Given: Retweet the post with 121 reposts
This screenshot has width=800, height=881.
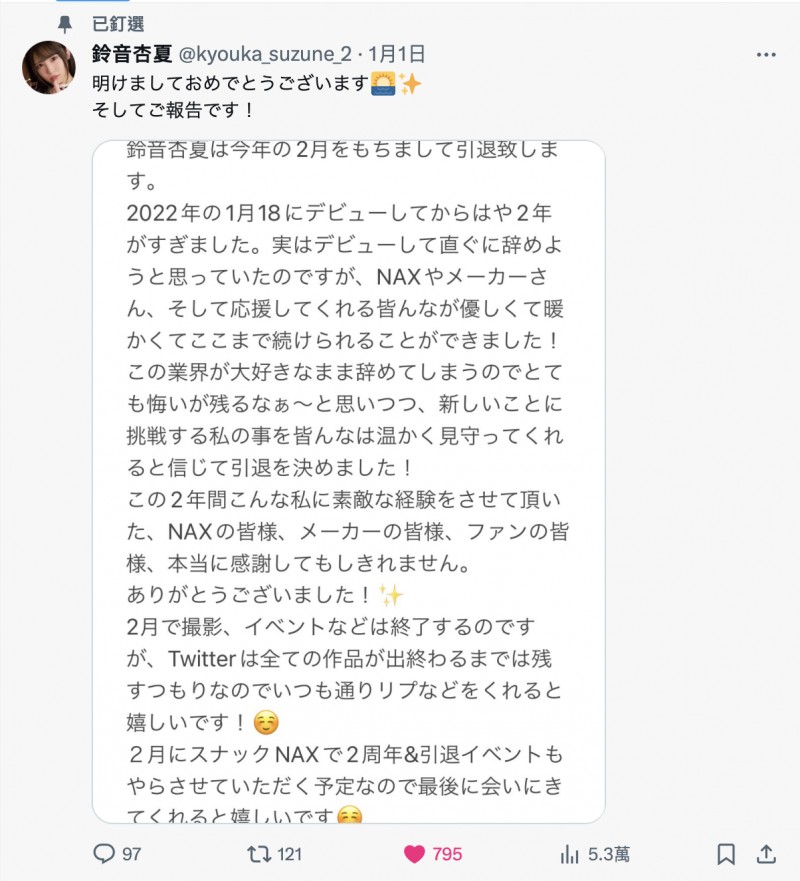Looking at the screenshot, I should coord(259,853).
